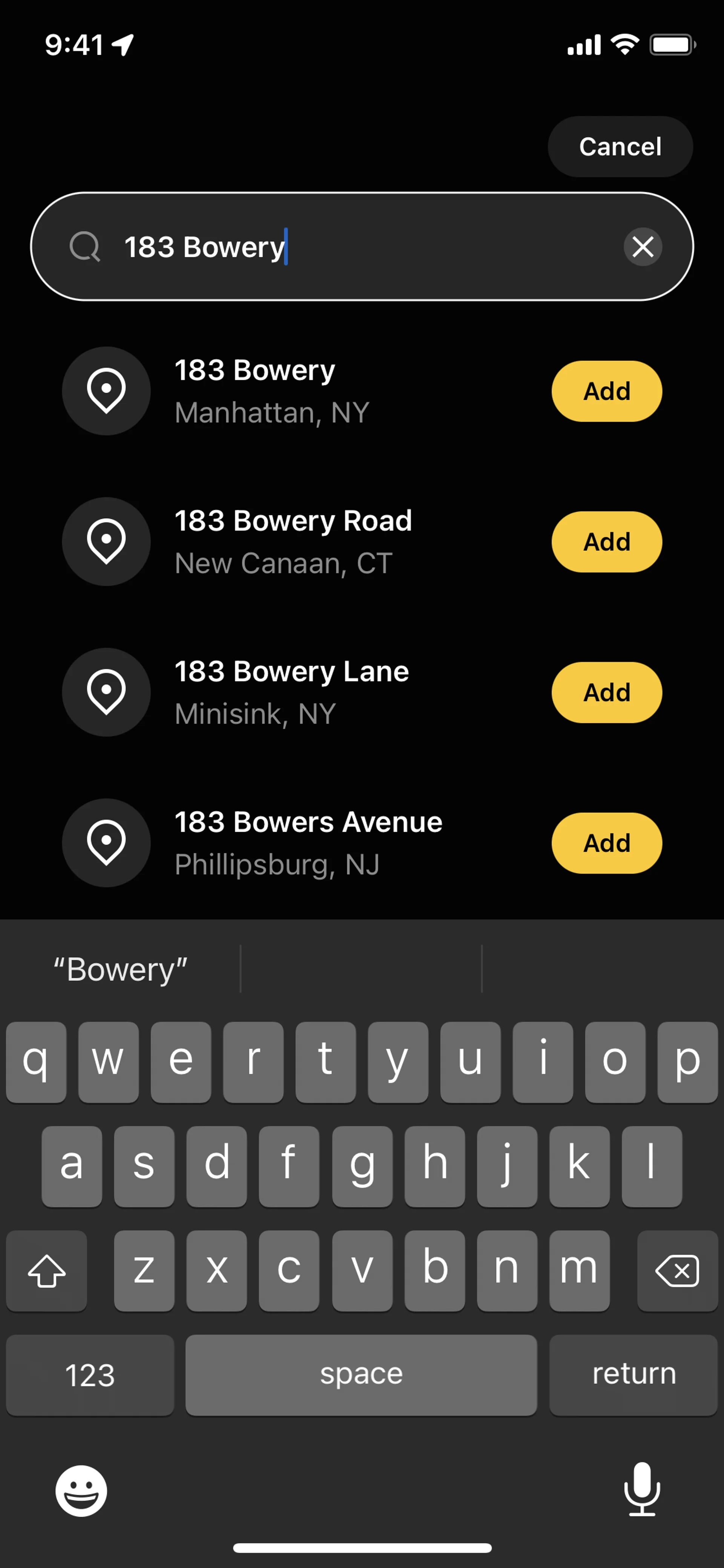Image resolution: width=724 pixels, height=1568 pixels.
Task: Tap the backspace key
Action: 676,1270
